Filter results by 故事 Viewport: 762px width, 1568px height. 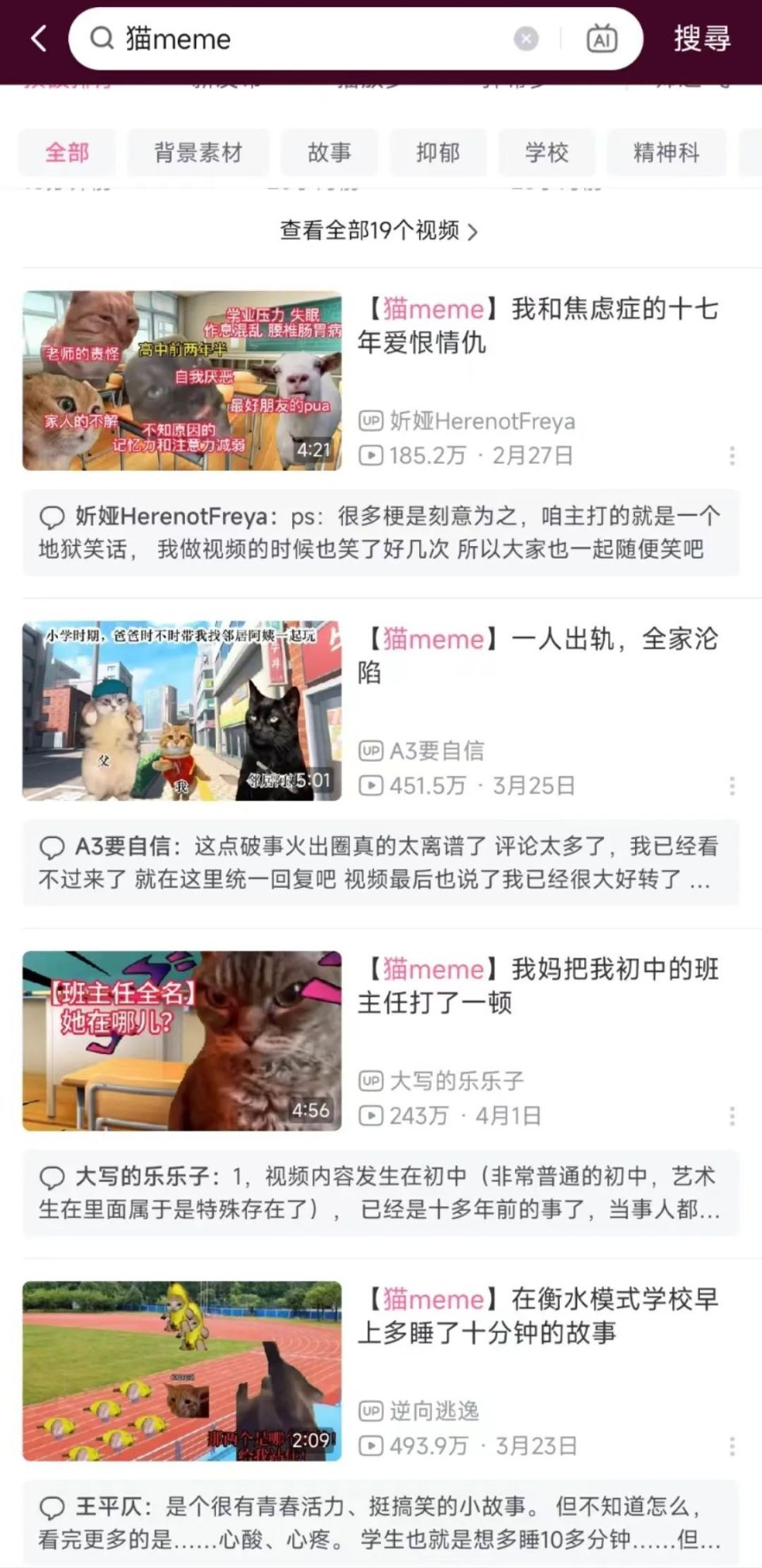point(329,152)
